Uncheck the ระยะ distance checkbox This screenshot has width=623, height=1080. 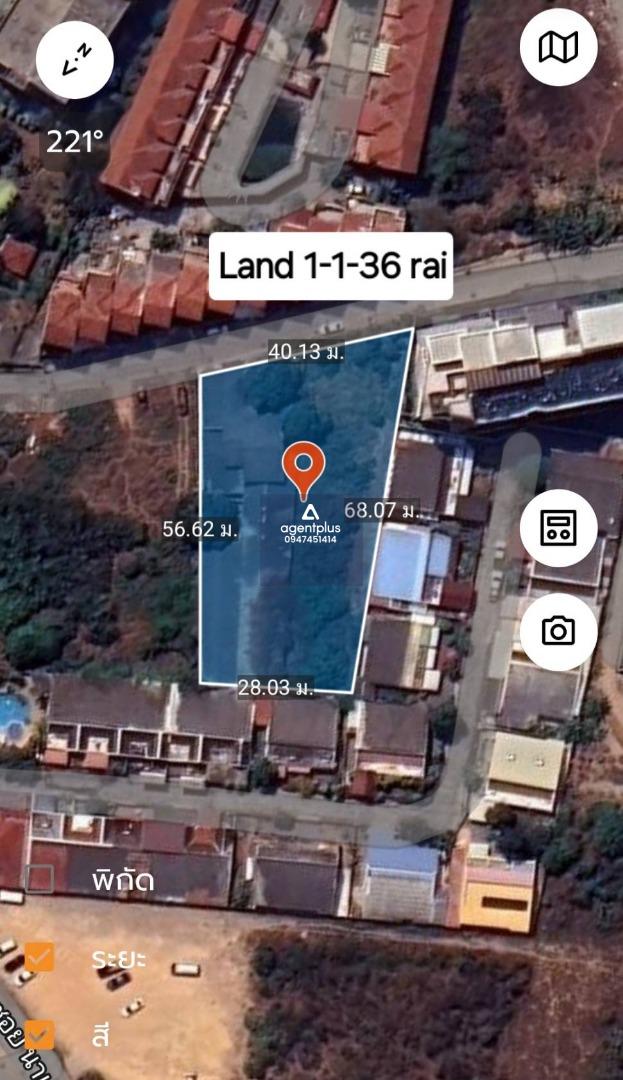[x=39, y=957]
